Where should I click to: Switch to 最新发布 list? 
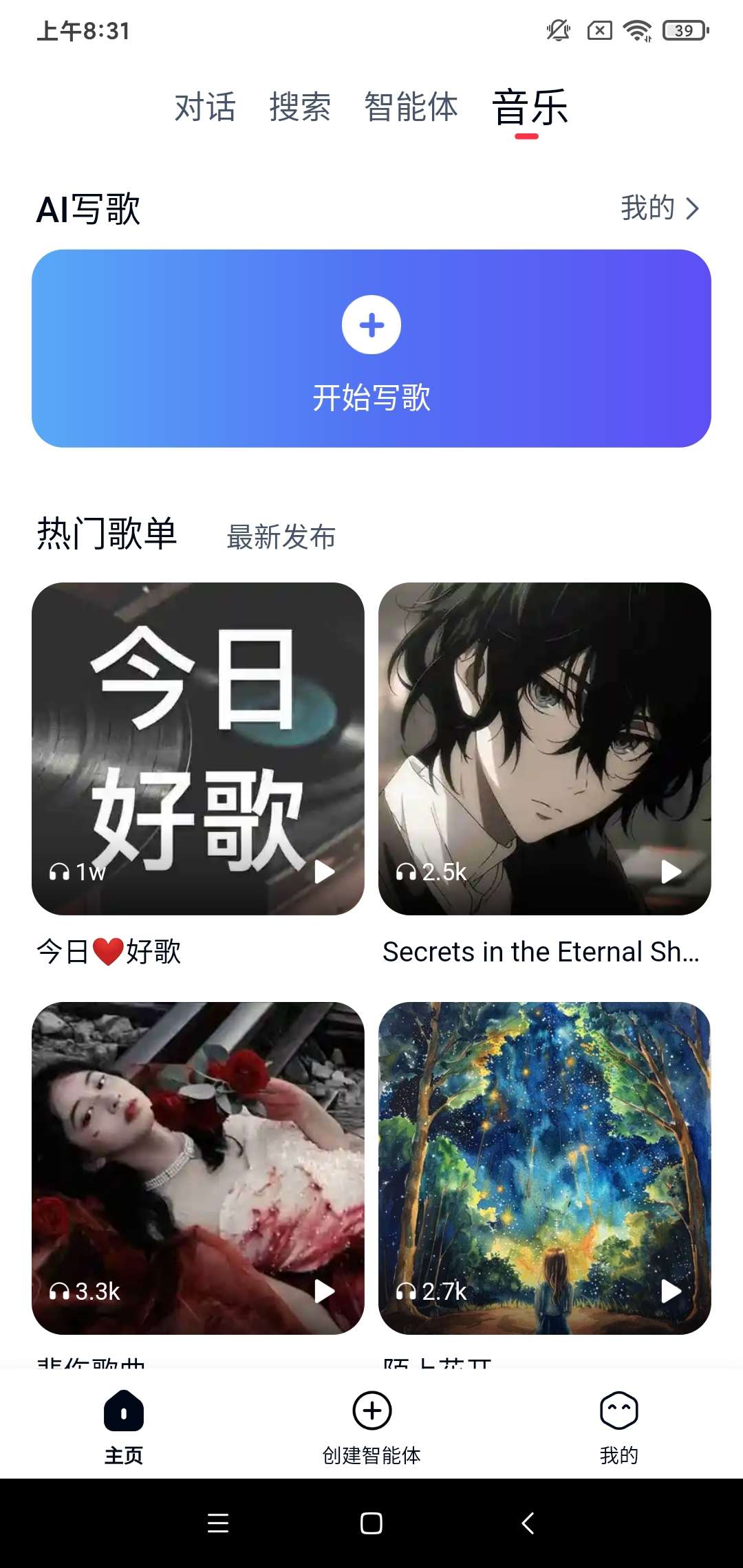point(281,537)
